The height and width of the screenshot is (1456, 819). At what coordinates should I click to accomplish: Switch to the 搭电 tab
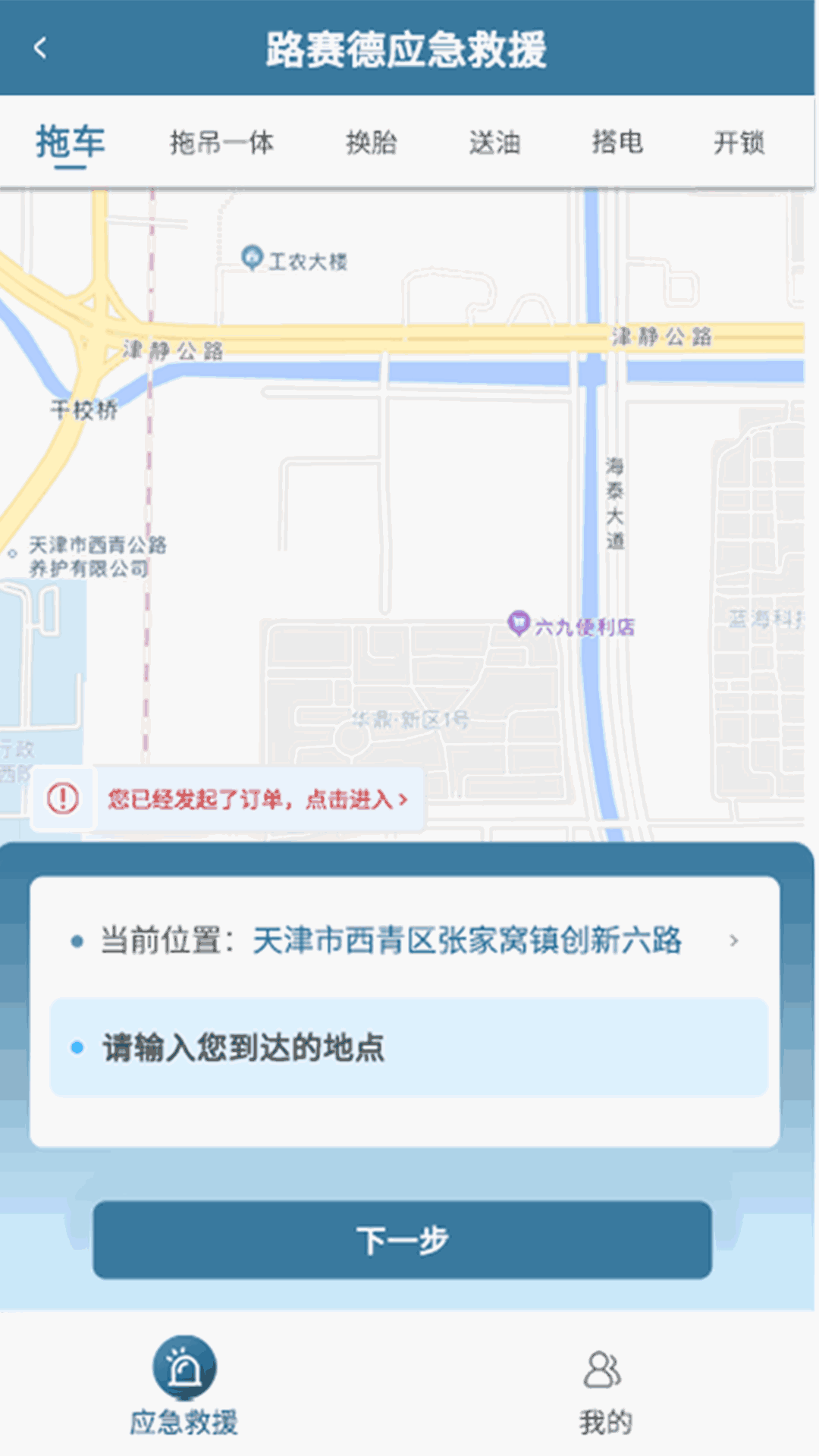[x=617, y=142]
